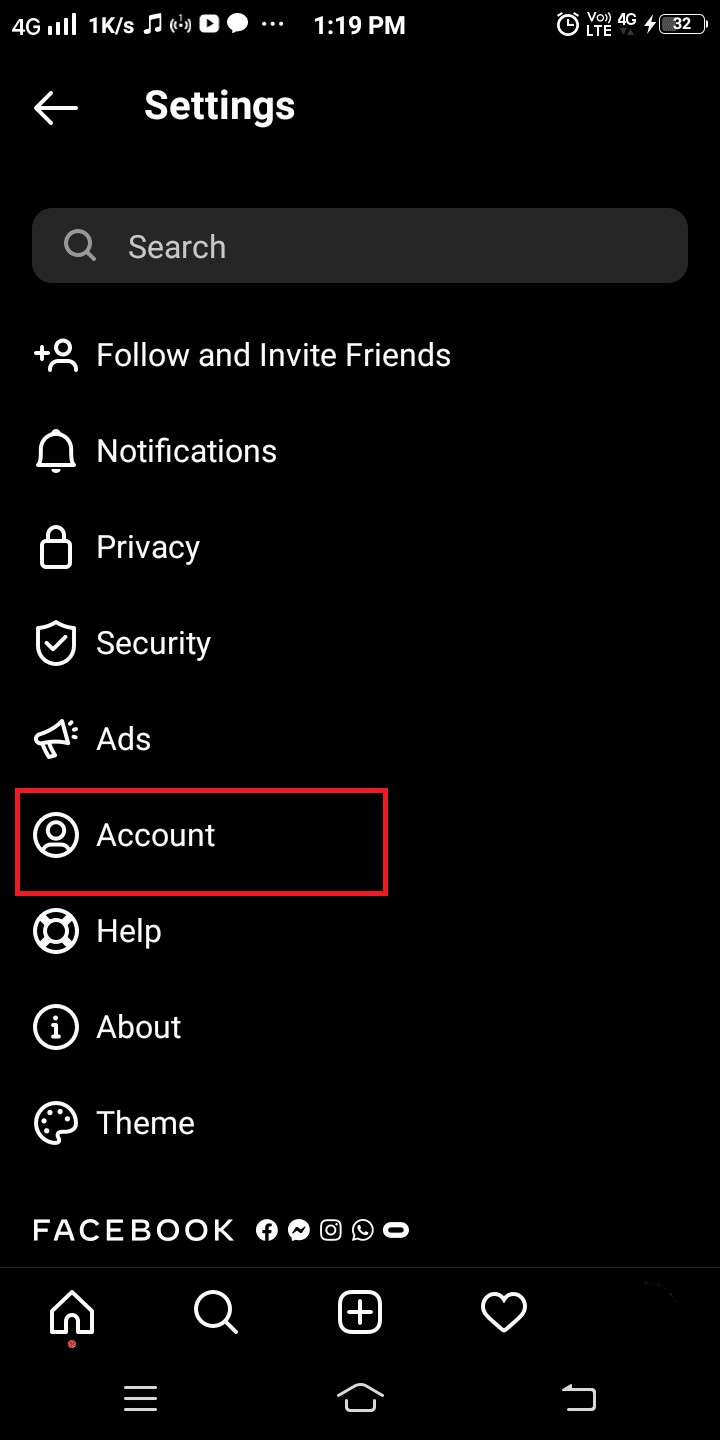
Task: Select the Privacy padlock icon
Action: pos(56,547)
